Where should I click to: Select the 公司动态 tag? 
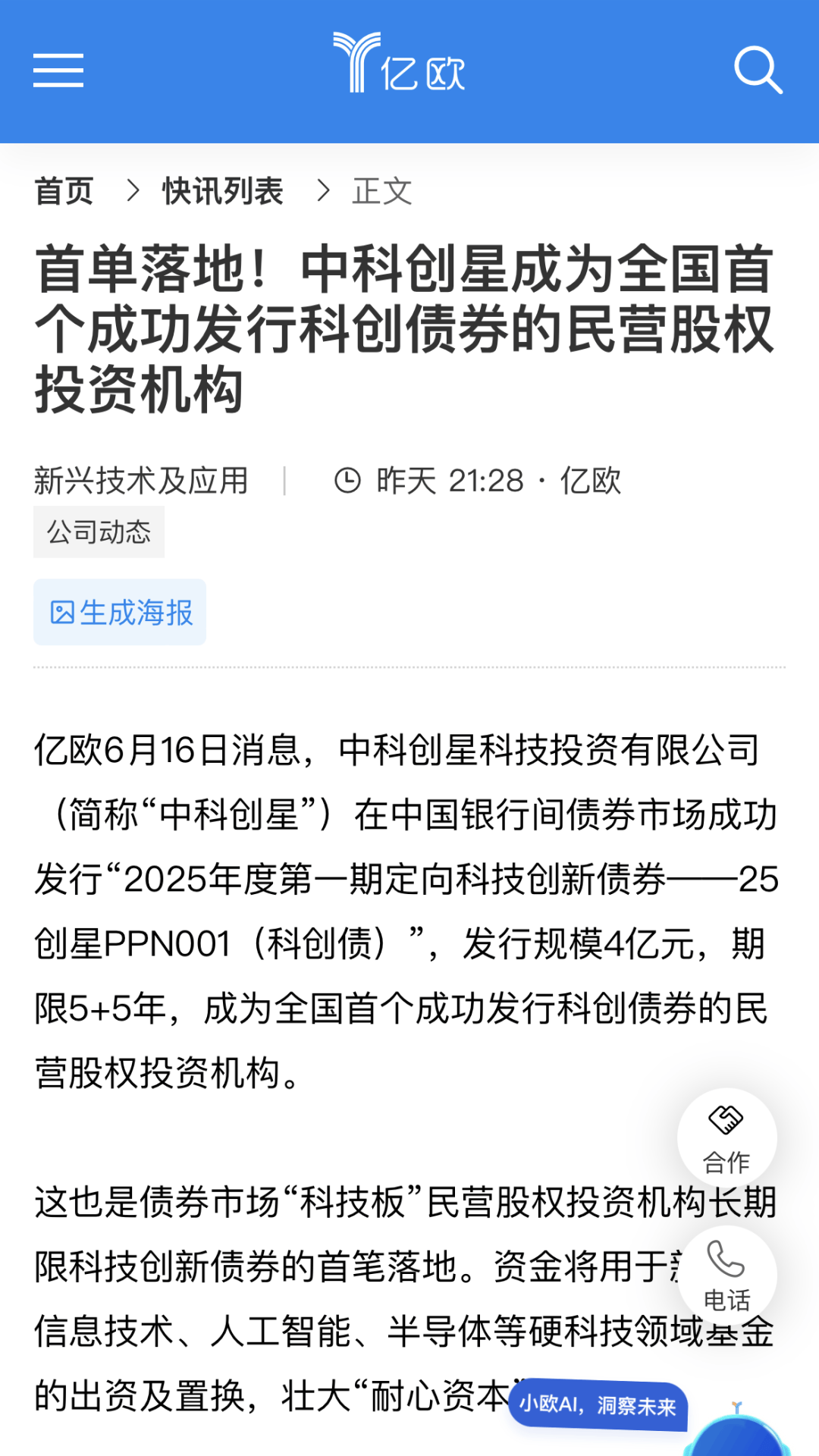99,531
